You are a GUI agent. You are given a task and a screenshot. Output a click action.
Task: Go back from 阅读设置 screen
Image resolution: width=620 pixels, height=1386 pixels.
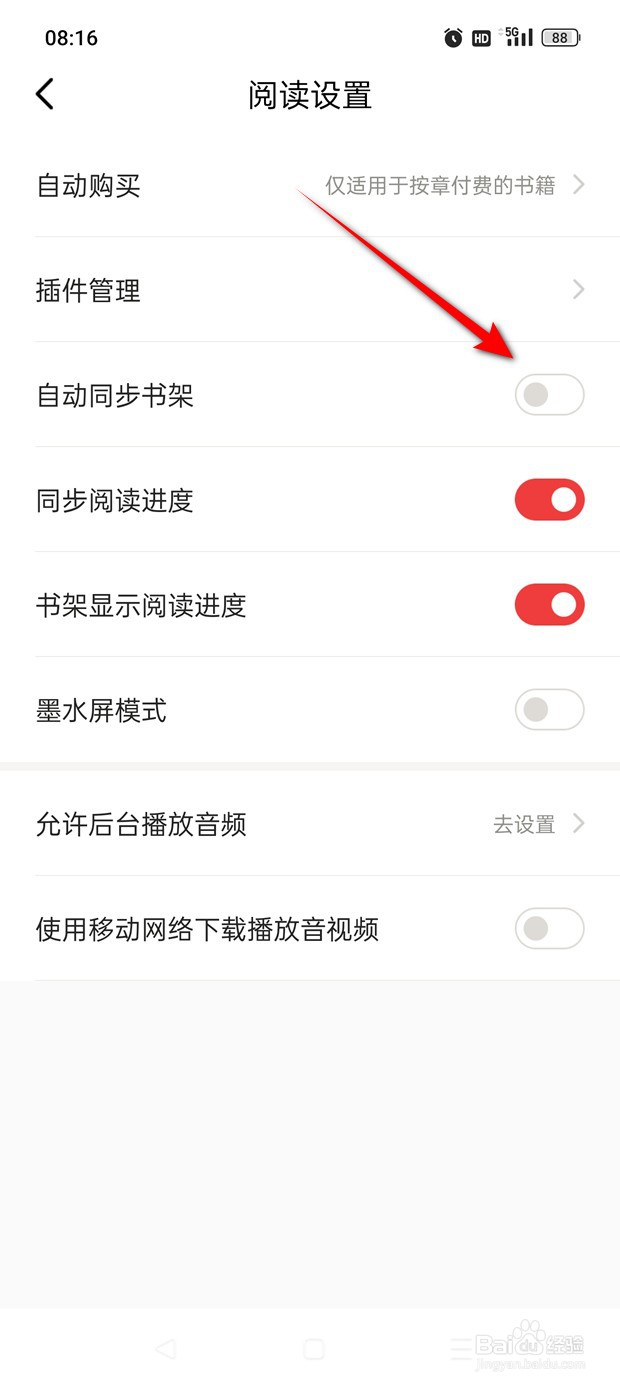44,94
